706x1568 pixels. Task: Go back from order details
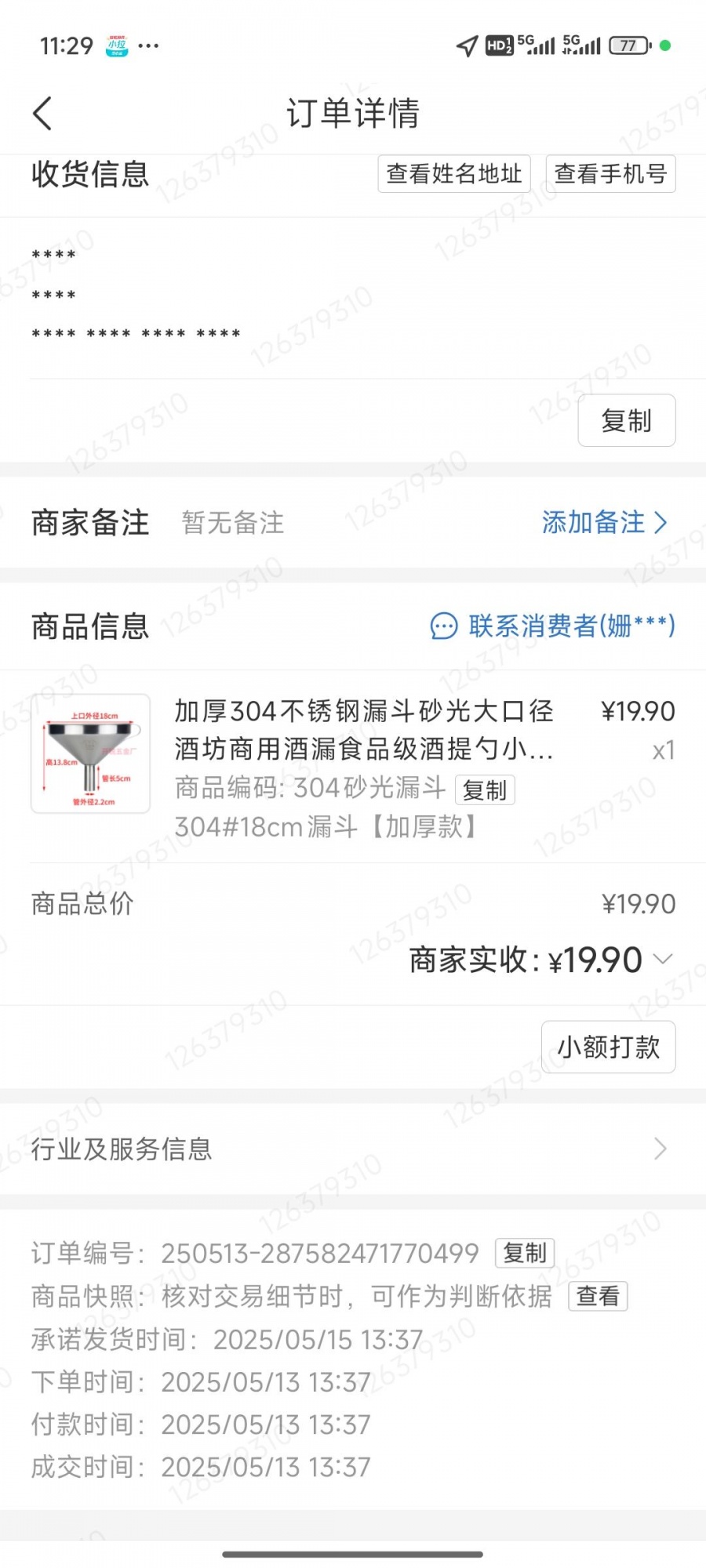point(43,114)
